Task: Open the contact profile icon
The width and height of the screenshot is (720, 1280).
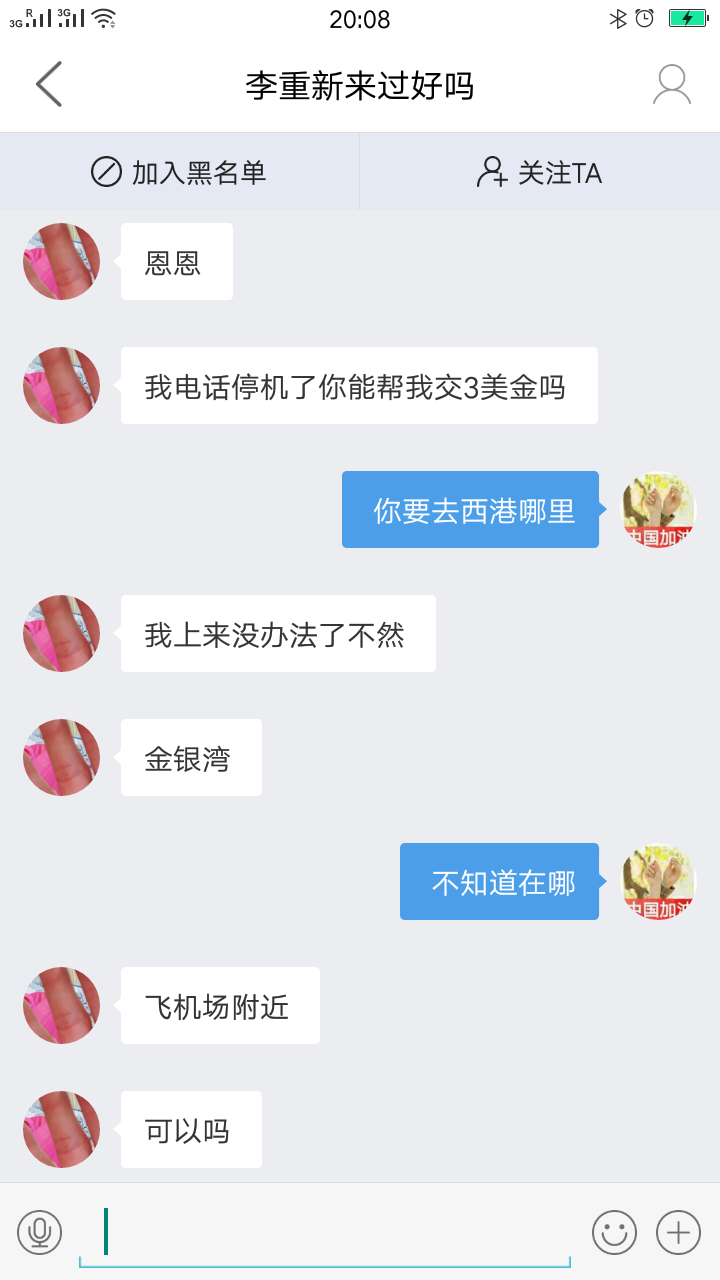Action: pyautogui.click(x=672, y=85)
